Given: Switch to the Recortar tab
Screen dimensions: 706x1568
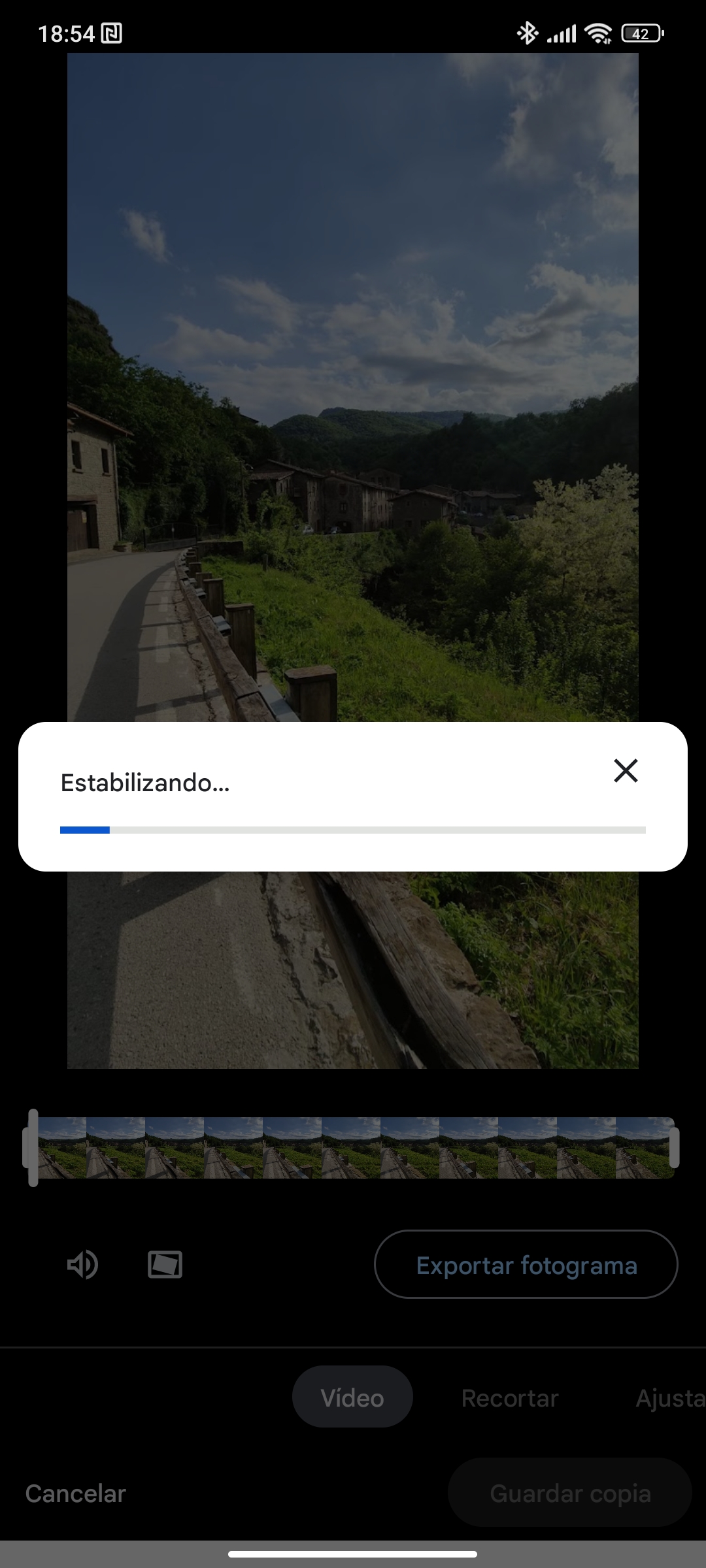Looking at the screenshot, I should 510,1398.
